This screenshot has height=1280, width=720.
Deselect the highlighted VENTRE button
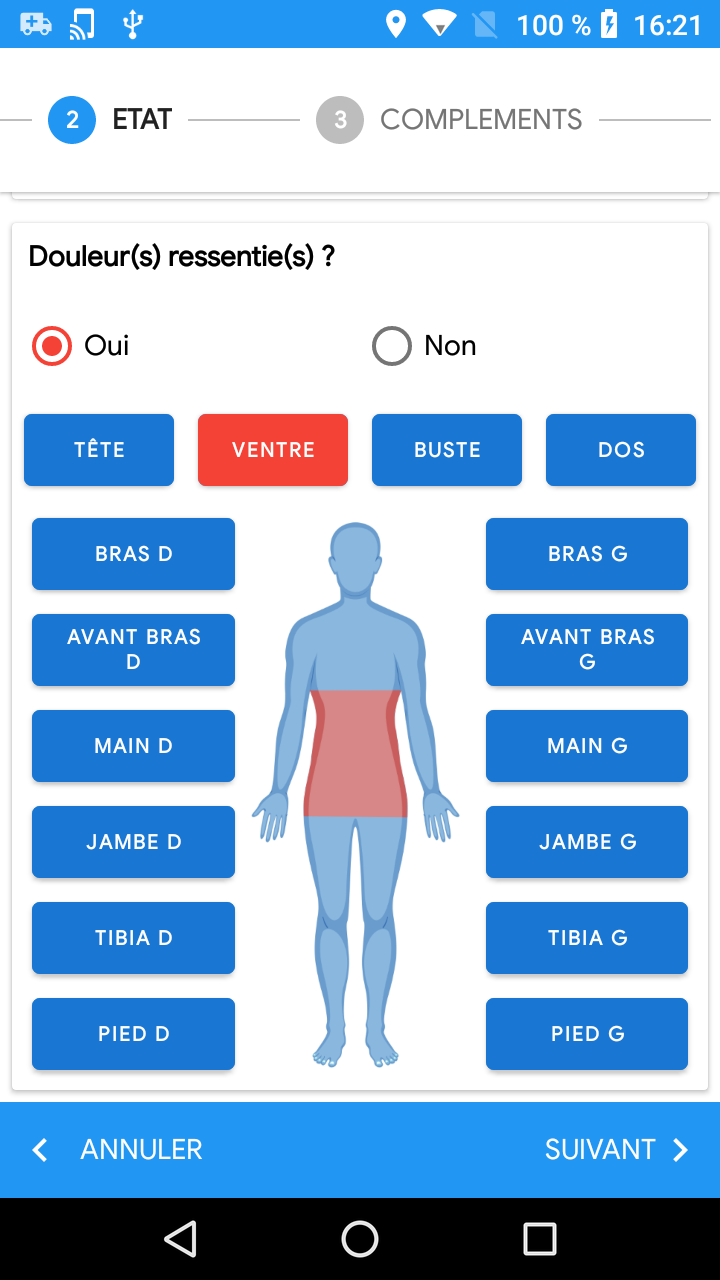[273, 450]
